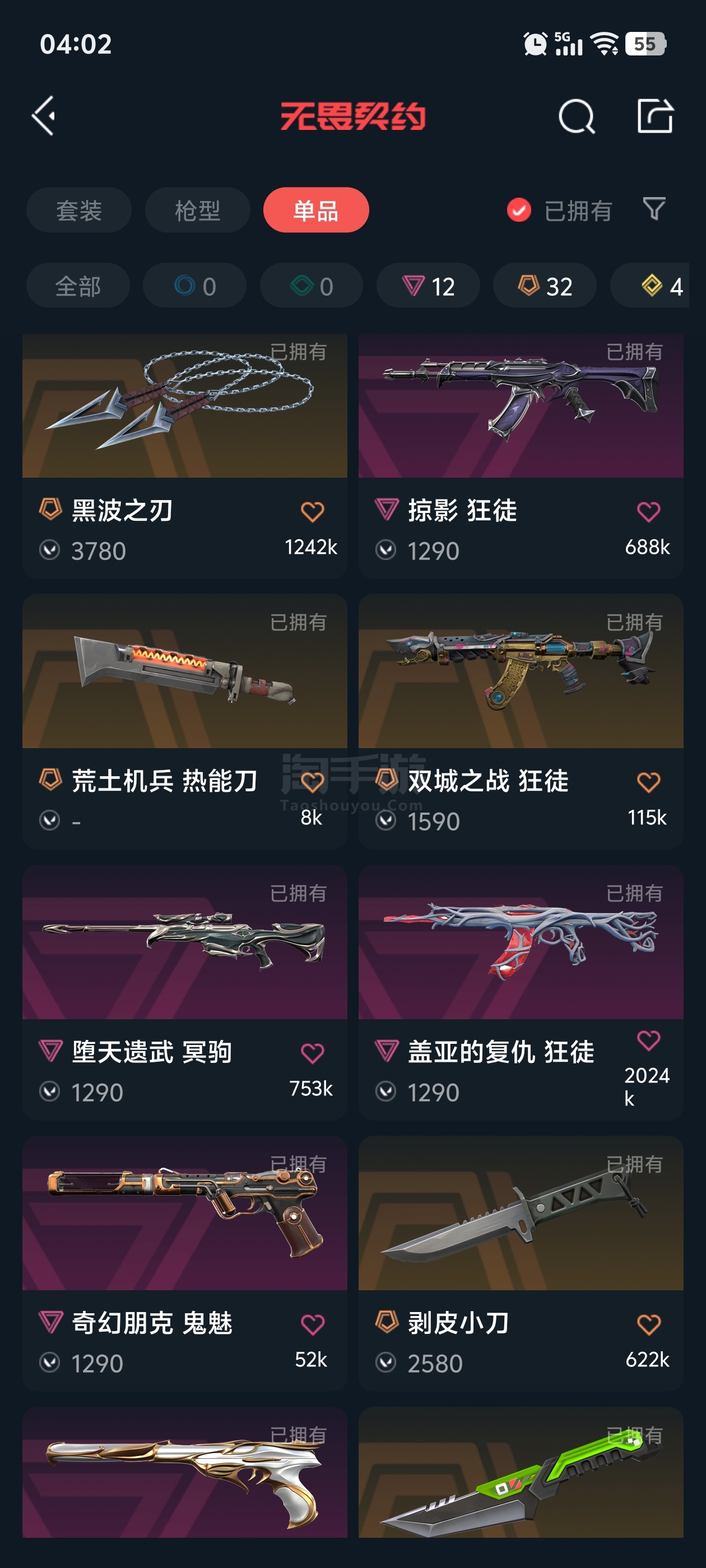Go back using the top-left arrow
This screenshot has width=706, height=1568.
pyautogui.click(x=44, y=116)
